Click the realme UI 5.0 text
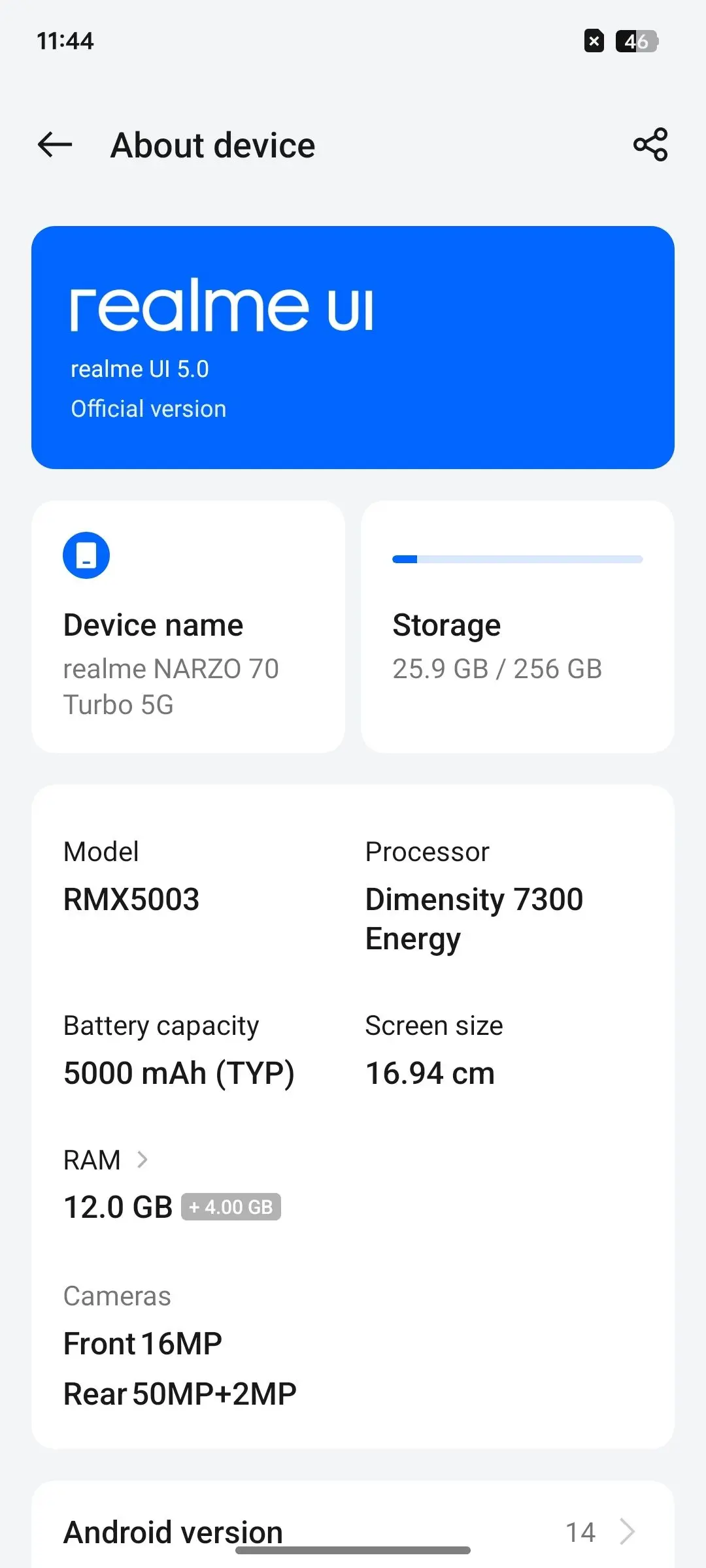This screenshot has height=1568, width=706. point(139,368)
